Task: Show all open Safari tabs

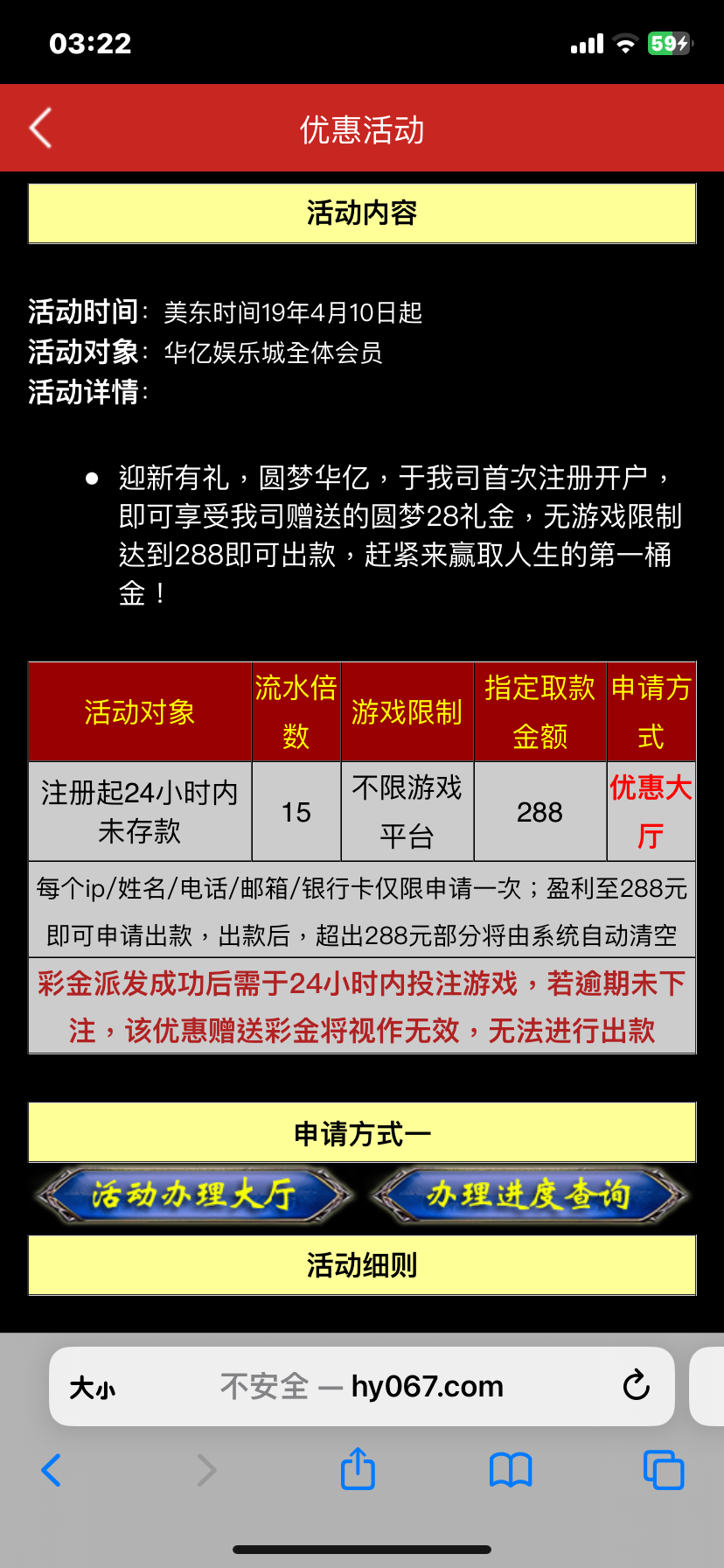Action: (663, 1470)
